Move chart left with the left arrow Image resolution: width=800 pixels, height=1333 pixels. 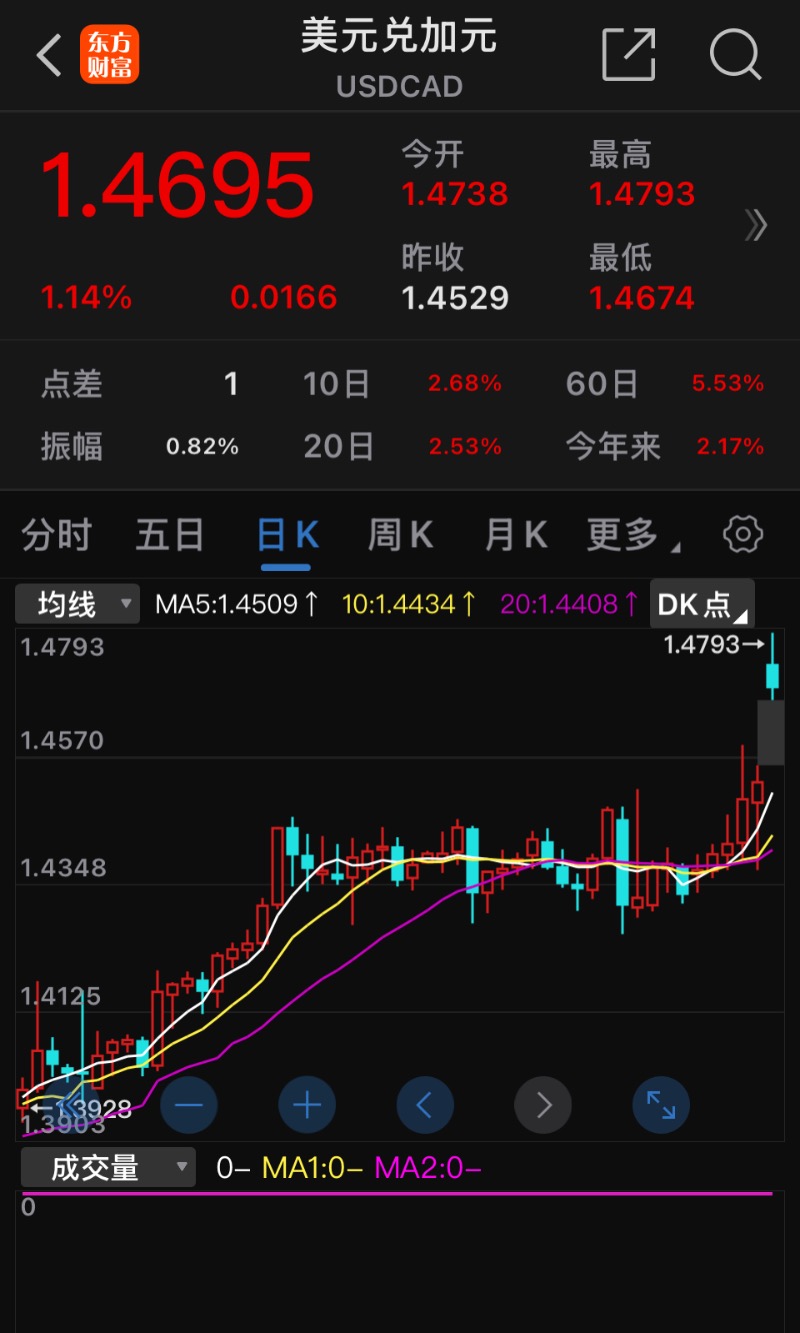pyautogui.click(x=425, y=1105)
